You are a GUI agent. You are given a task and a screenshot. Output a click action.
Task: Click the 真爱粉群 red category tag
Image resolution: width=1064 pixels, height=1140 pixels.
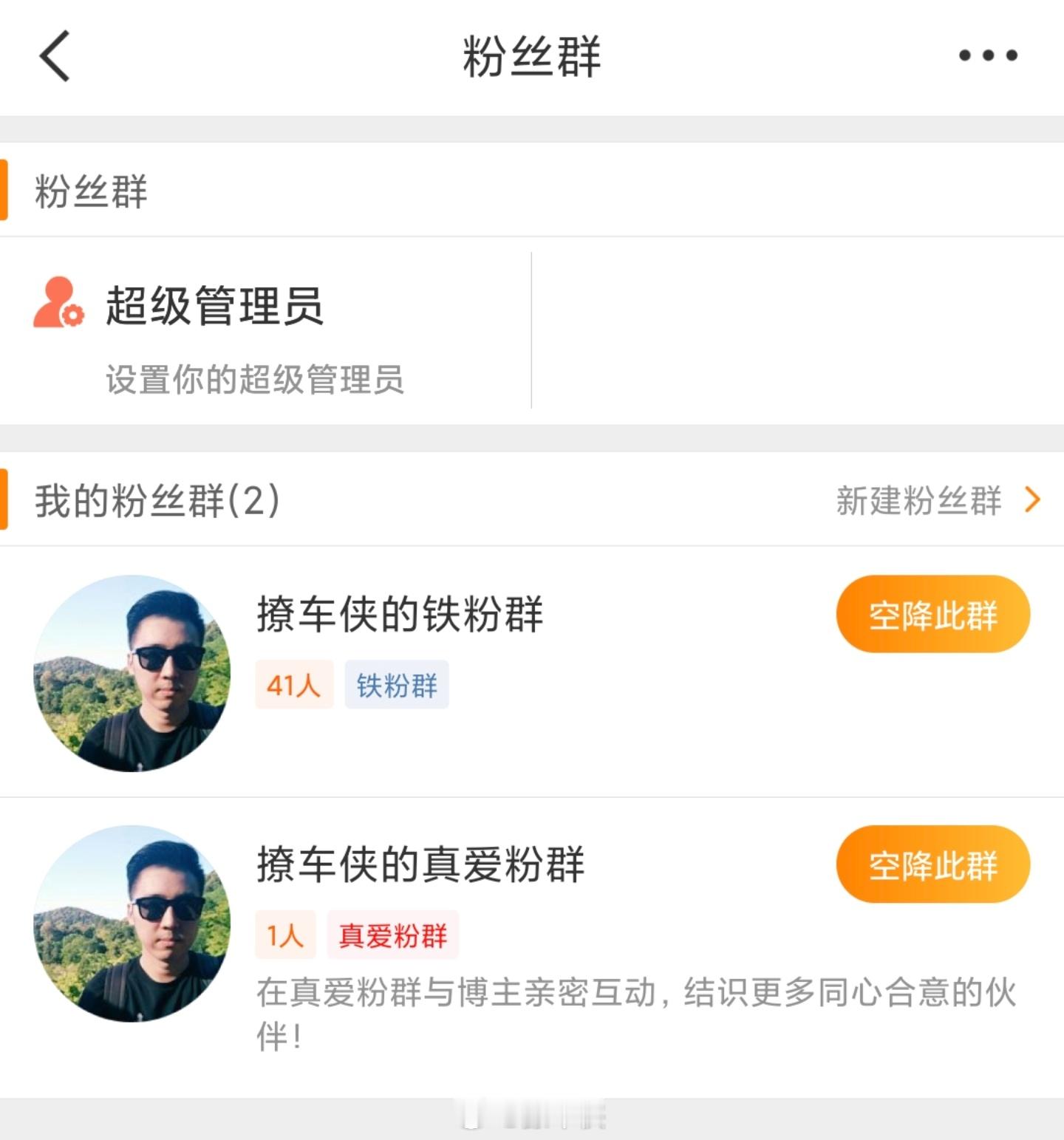(x=392, y=936)
